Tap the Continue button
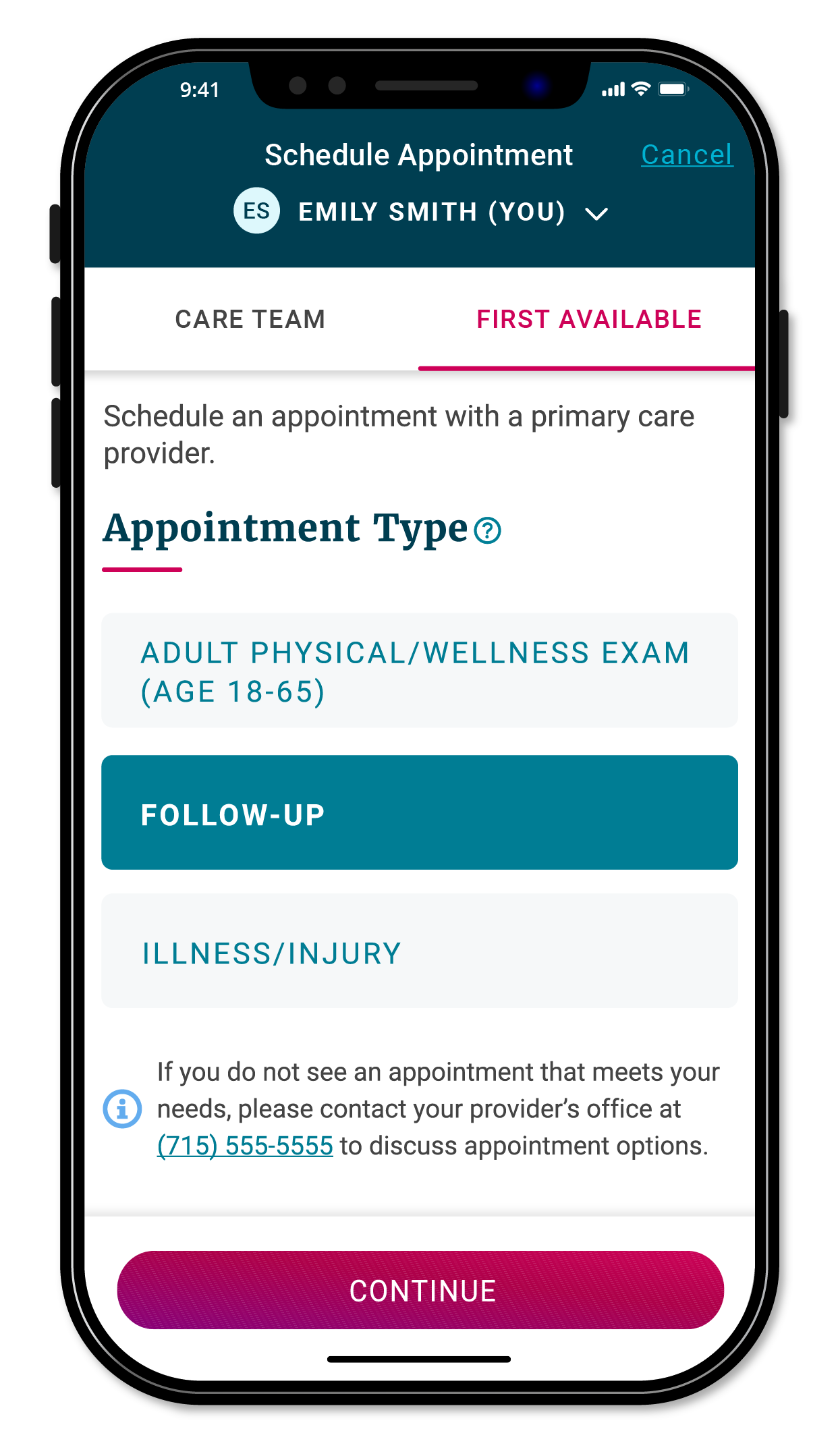This screenshot has height=1456, width=838. [420, 1290]
